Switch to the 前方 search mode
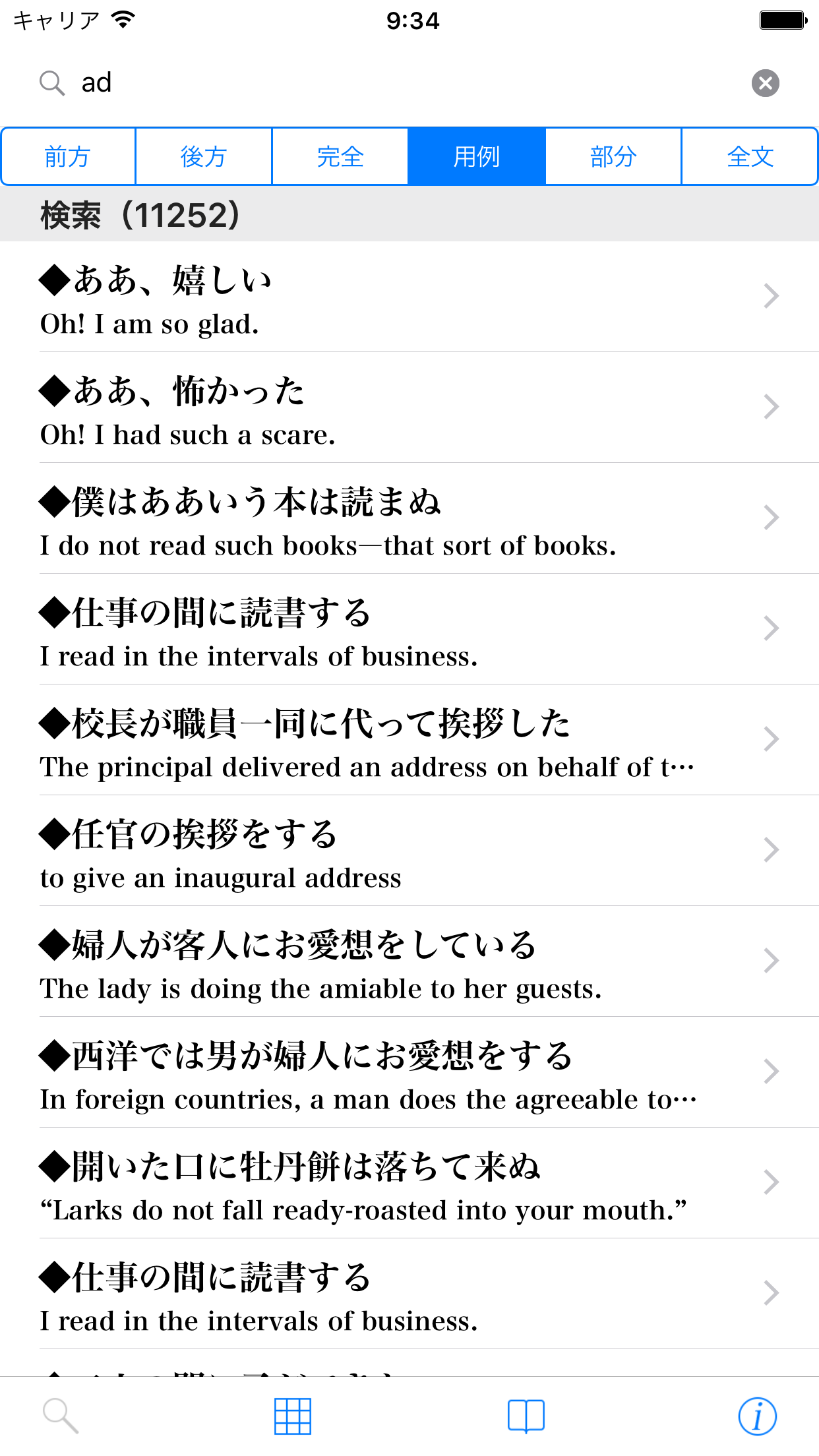The width and height of the screenshot is (819, 1456). coord(69,157)
